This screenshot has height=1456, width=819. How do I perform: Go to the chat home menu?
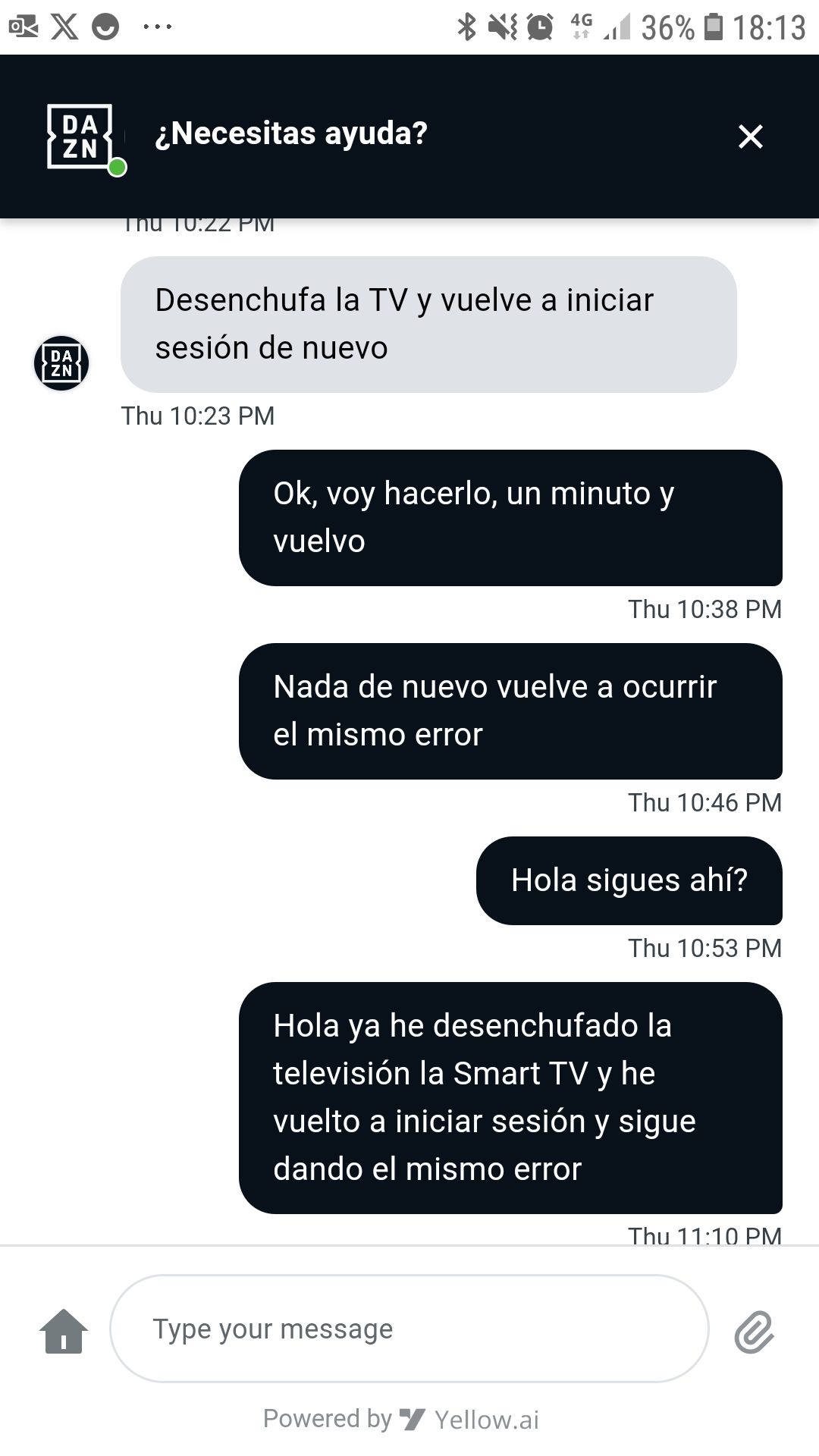point(64,1331)
